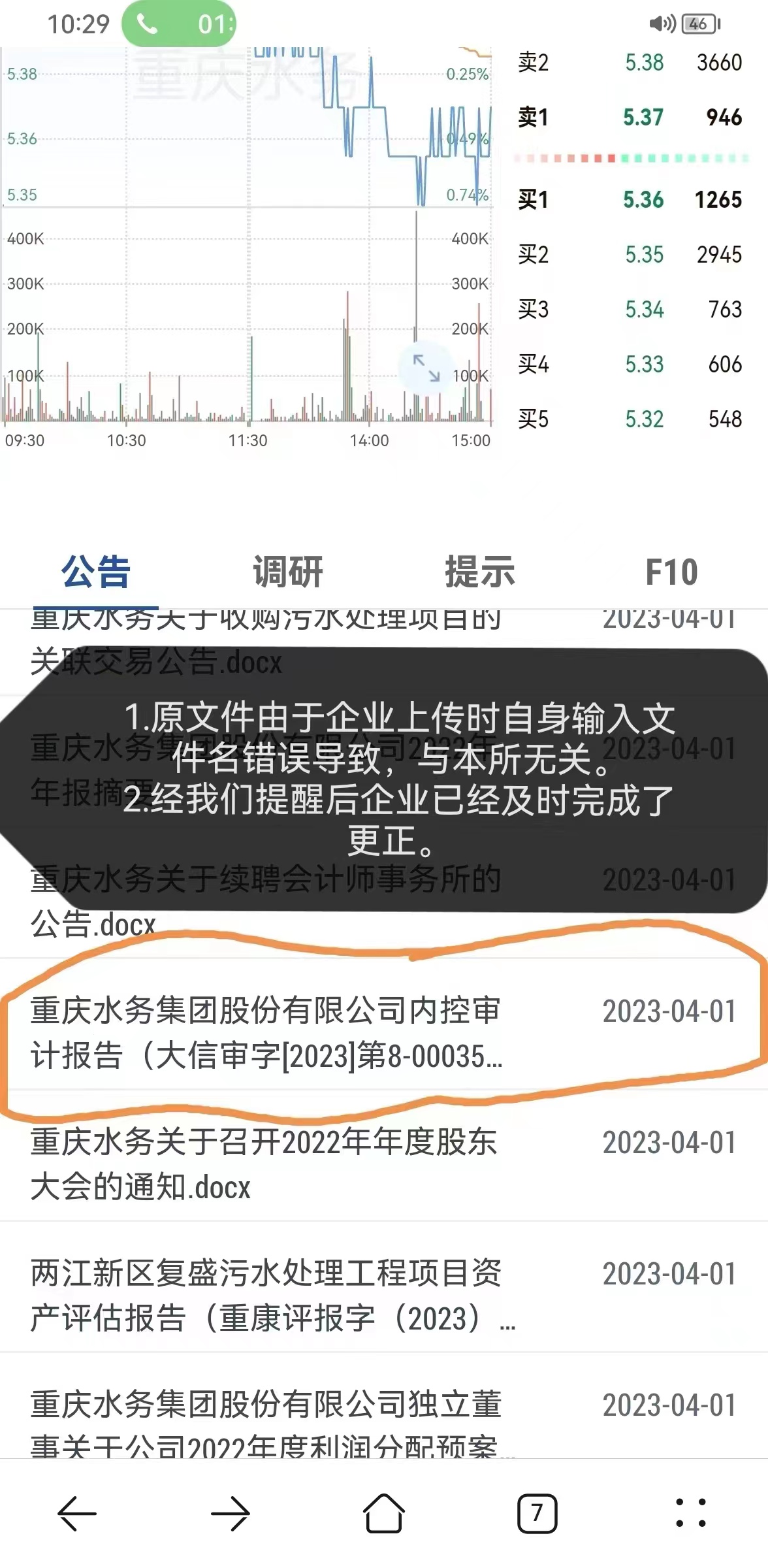Viewport: 768px width, 1568px height.
Task: Open 关于召开2022年年度股东大会的通知.docx
Action: (264, 1164)
